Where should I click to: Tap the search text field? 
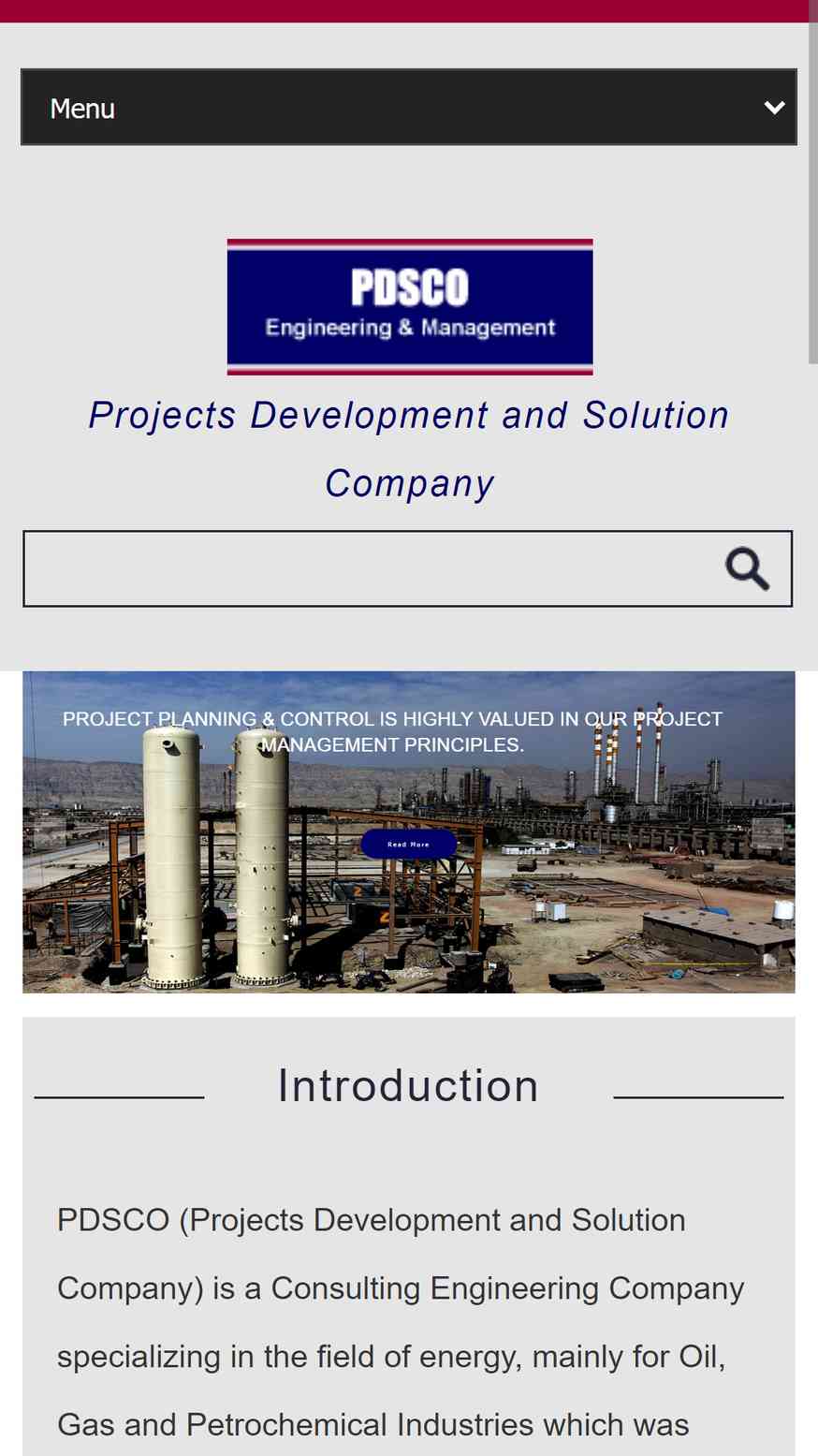[365, 568]
